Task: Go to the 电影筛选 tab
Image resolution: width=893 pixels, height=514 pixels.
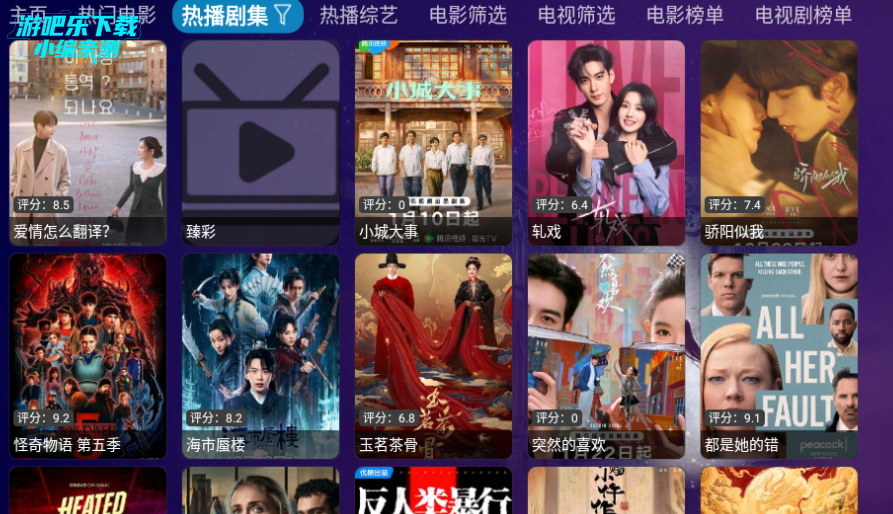Action: (x=467, y=15)
